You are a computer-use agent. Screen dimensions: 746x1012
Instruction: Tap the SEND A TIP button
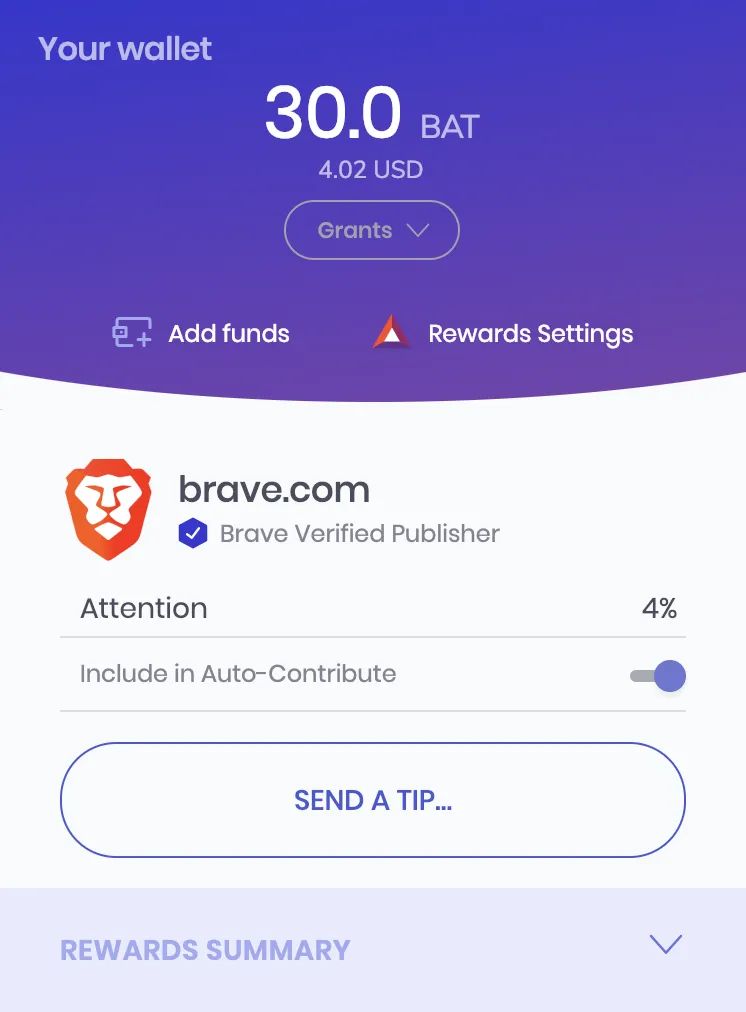373,800
